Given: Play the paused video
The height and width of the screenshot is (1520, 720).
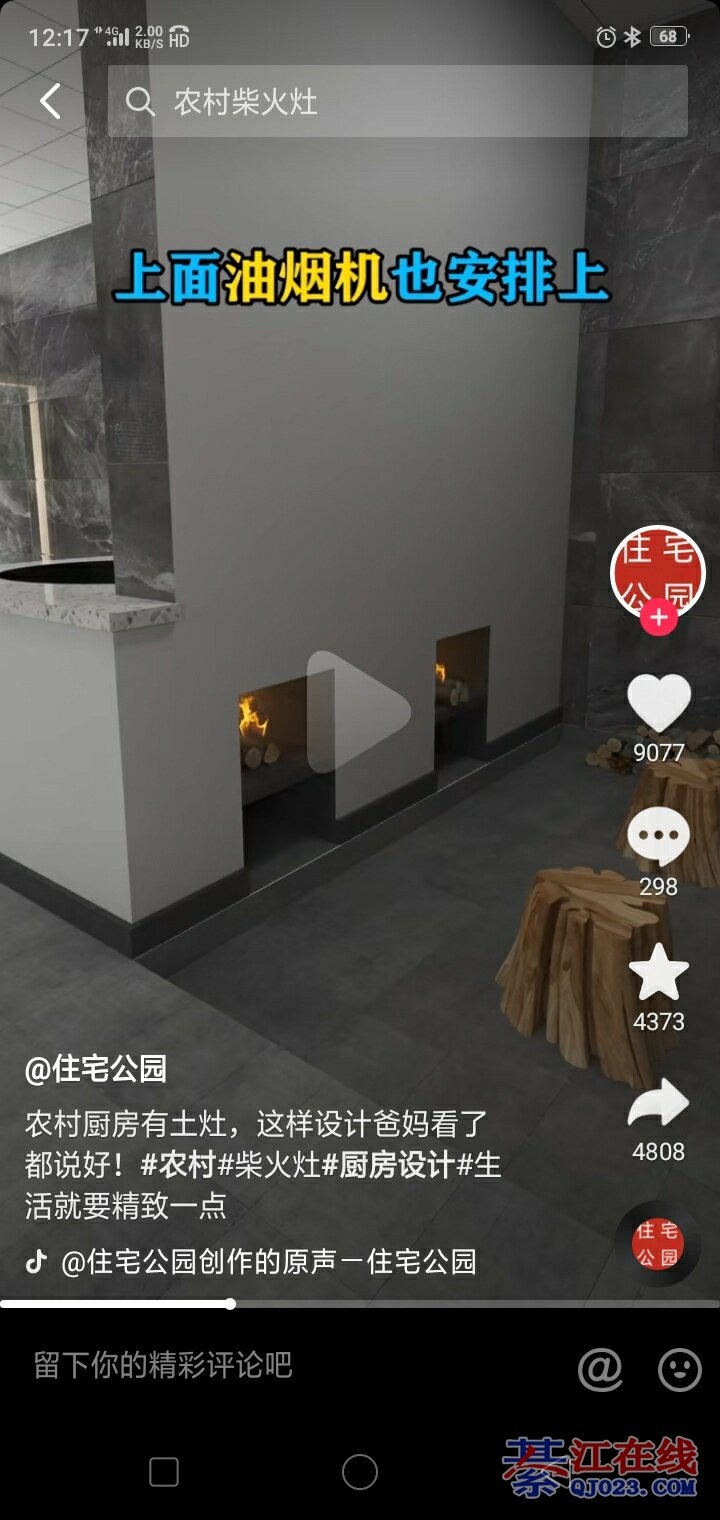Looking at the screenshot, I should 359,711.
